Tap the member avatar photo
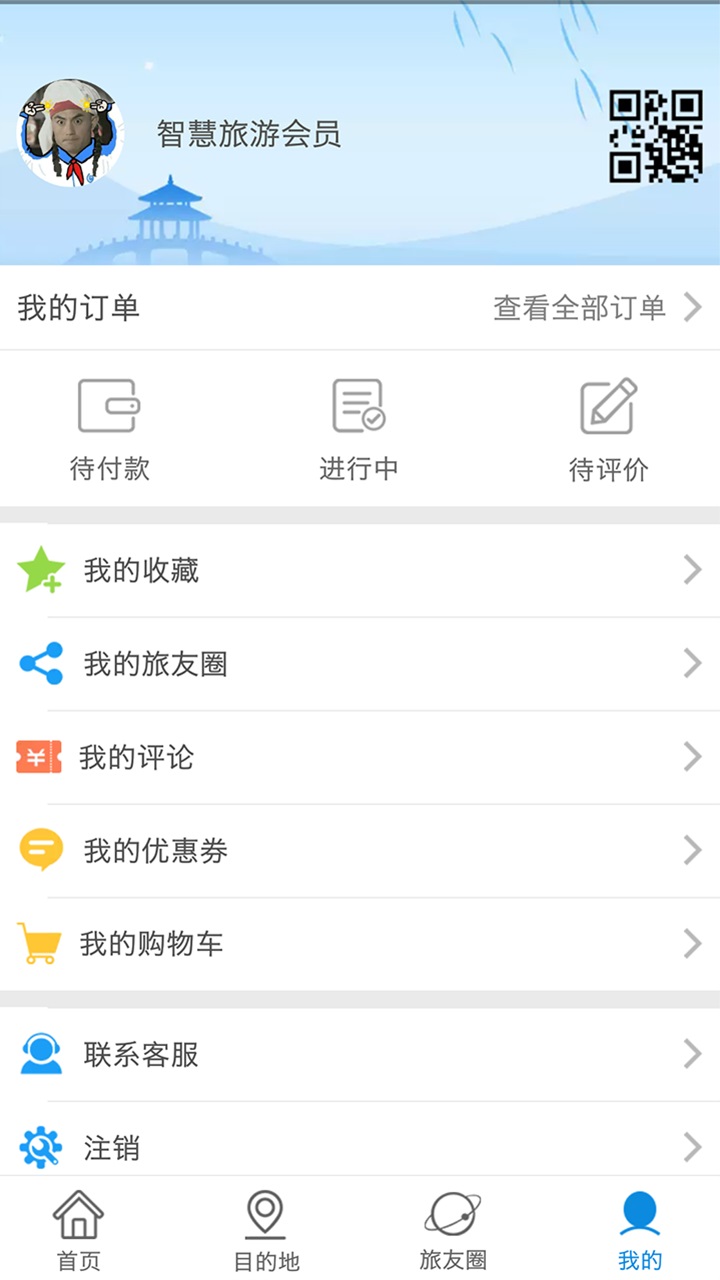720x1280 pixels. click(x=70, y=131)
